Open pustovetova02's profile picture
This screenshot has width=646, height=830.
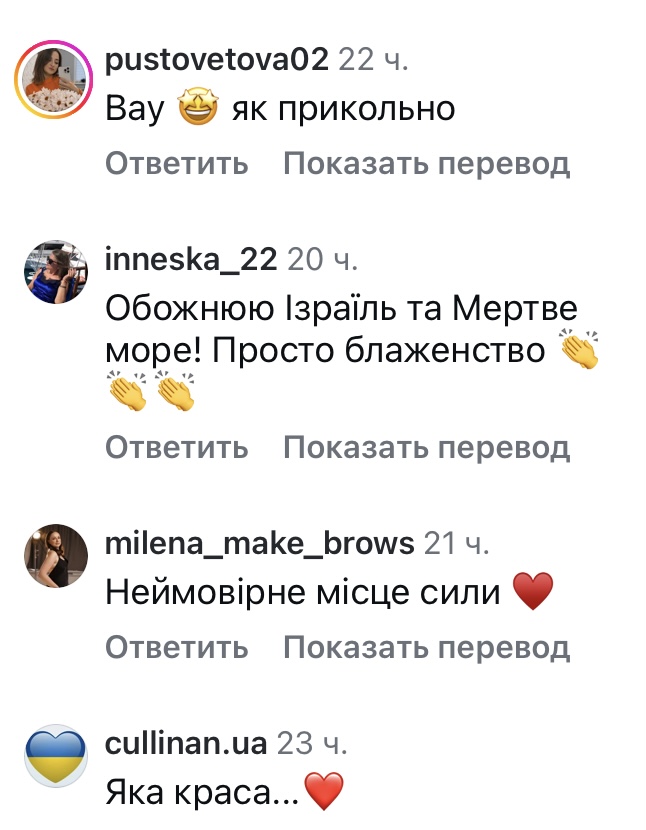(x=51, y=79)
